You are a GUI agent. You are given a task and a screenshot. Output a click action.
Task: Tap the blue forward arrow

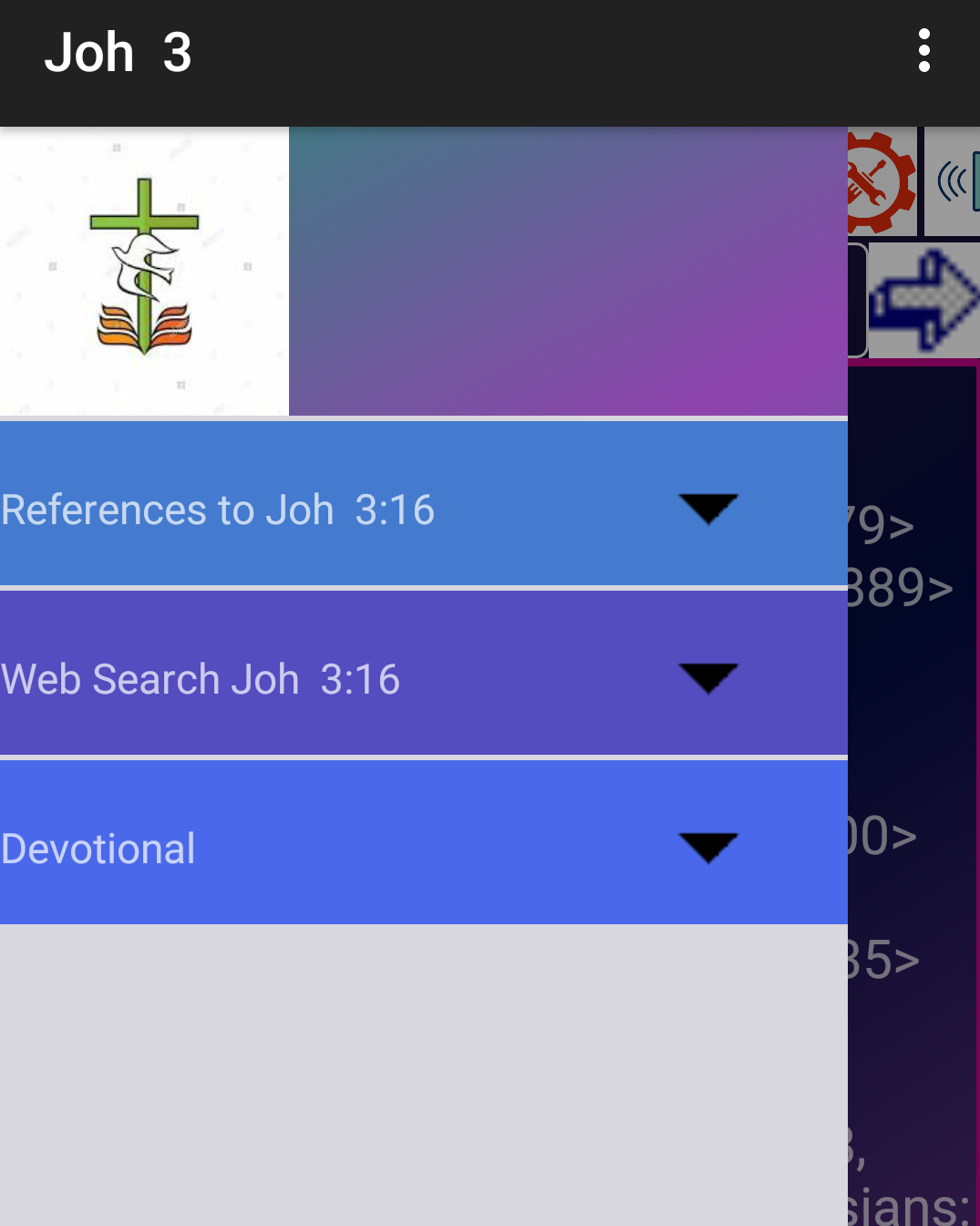[923, 301]
